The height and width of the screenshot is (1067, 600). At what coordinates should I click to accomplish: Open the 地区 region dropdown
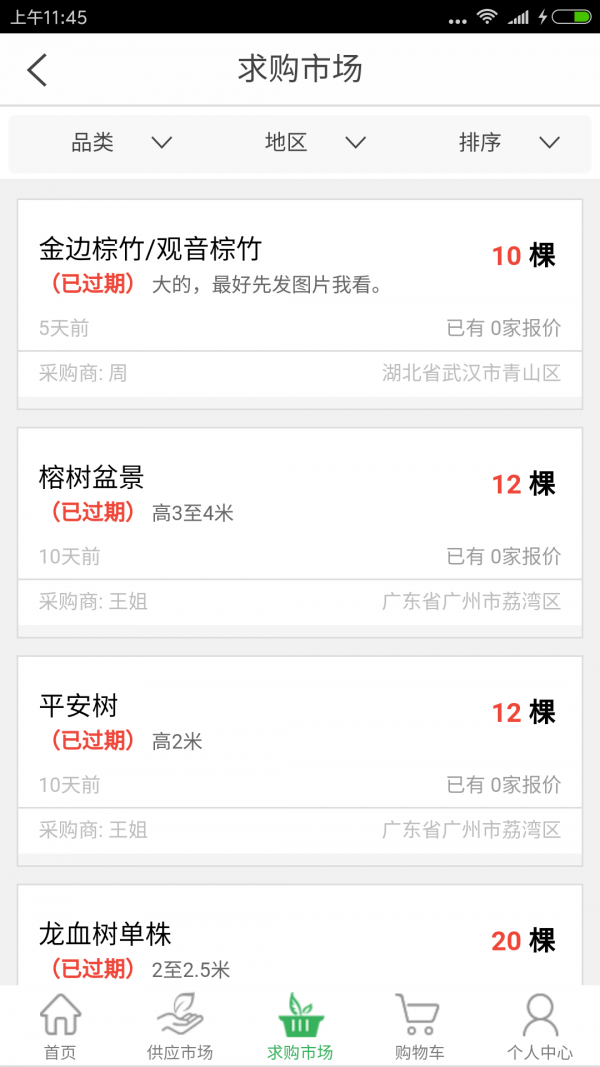(x=314, y=143)
